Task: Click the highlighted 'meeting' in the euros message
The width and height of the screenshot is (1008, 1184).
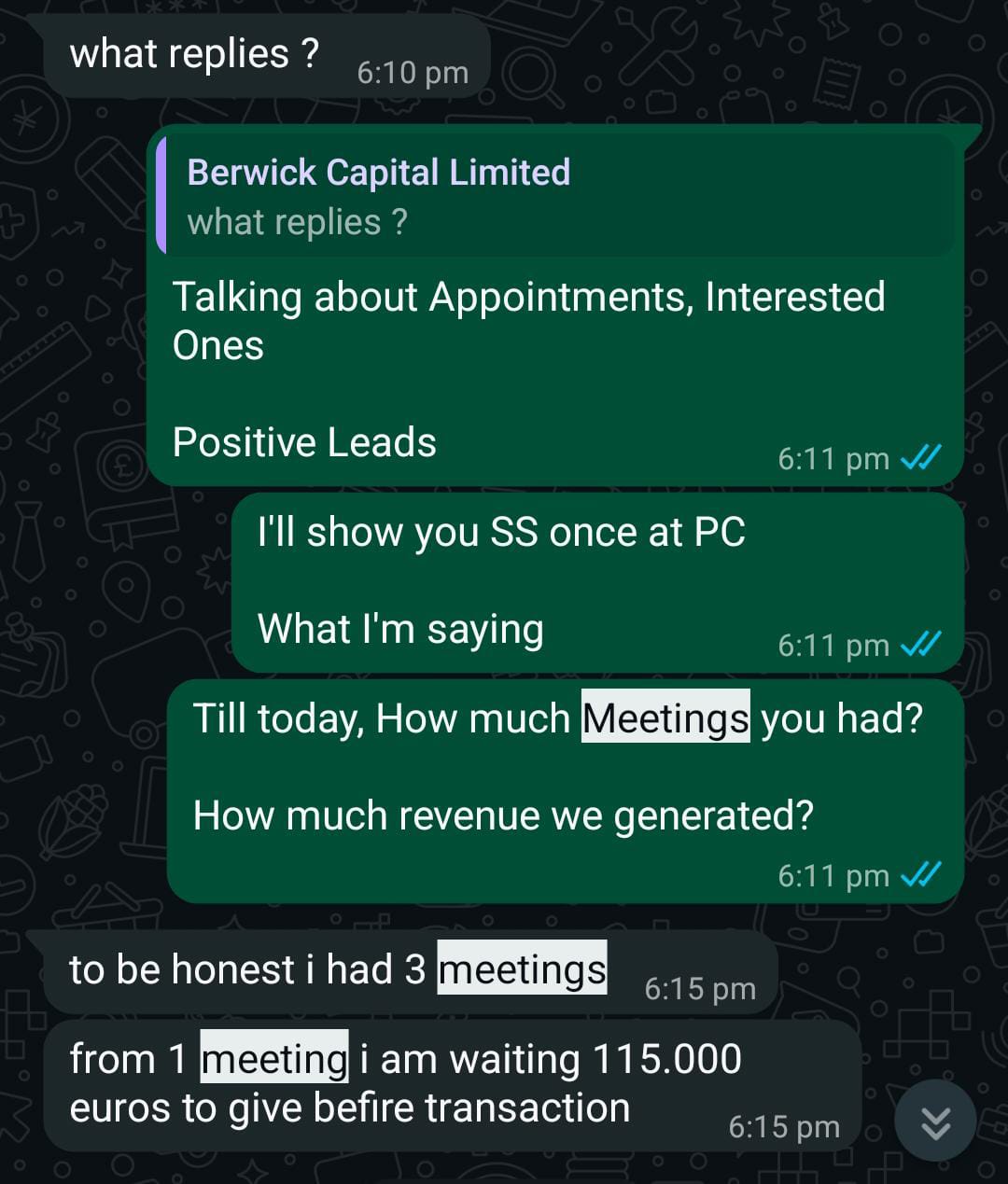Action: [276, 1058]
